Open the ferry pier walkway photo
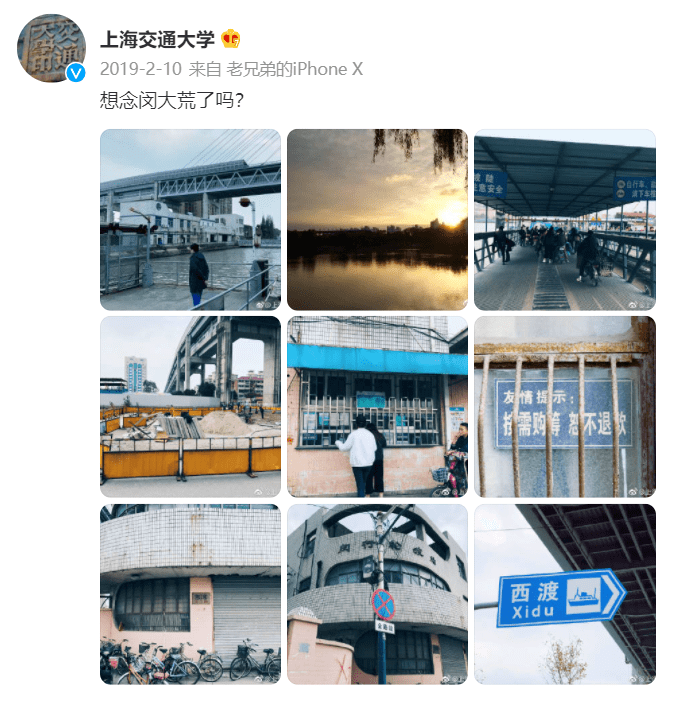 (x=564, y=219)
